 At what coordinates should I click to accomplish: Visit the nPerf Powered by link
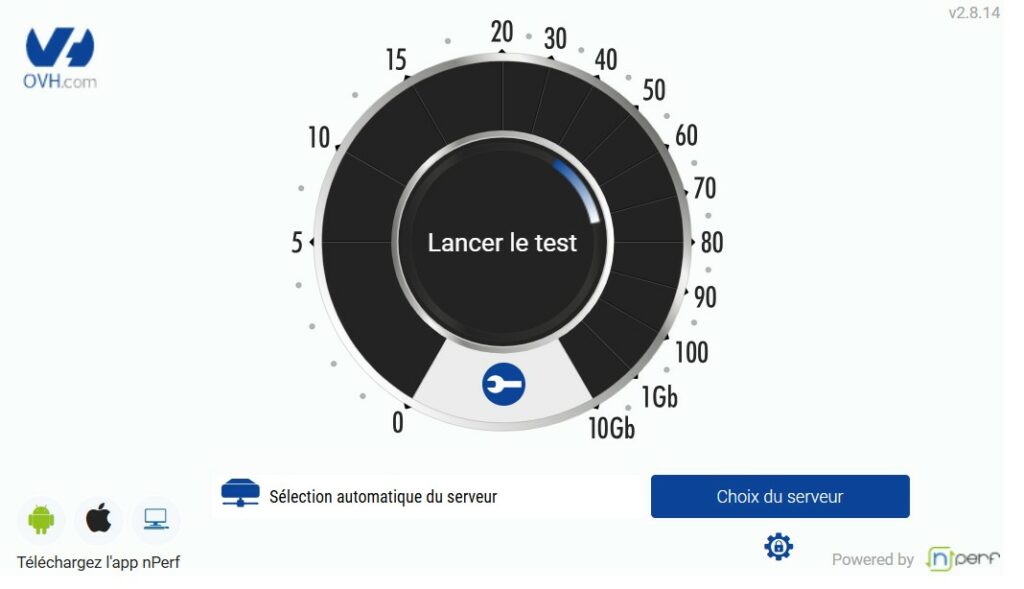pyautogui.click(x=963, y=559)
